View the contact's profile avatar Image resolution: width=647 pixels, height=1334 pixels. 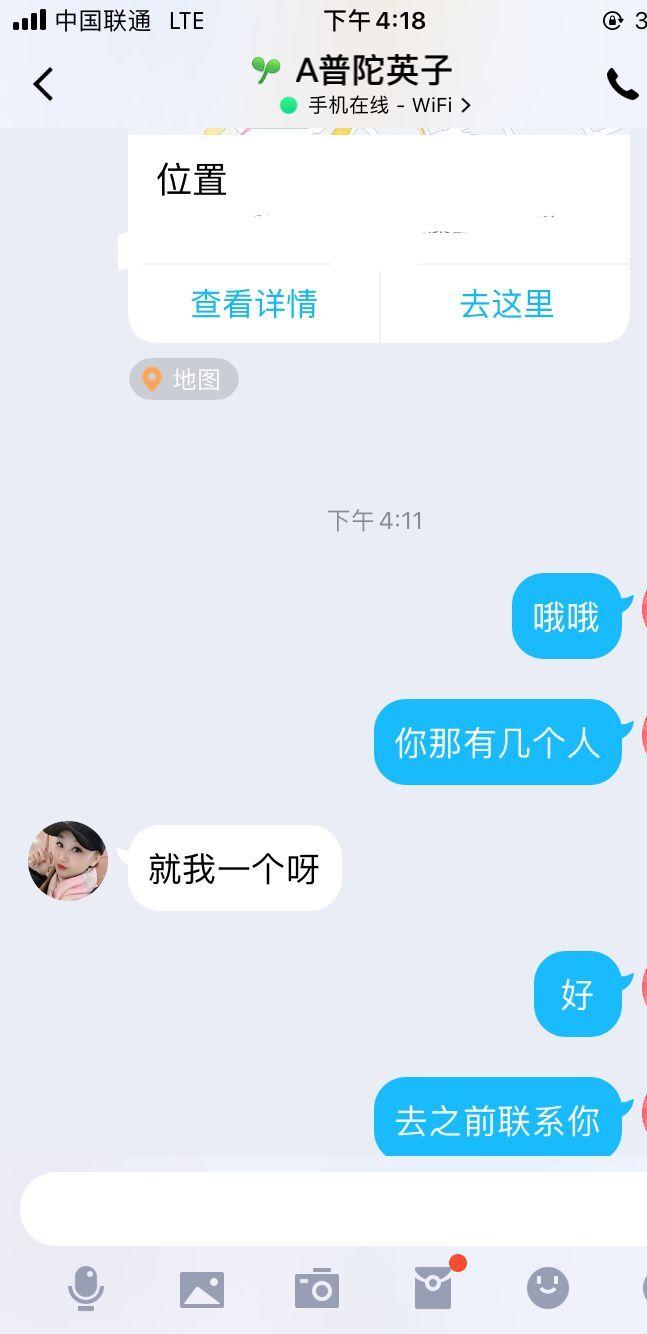click(68, 861)
